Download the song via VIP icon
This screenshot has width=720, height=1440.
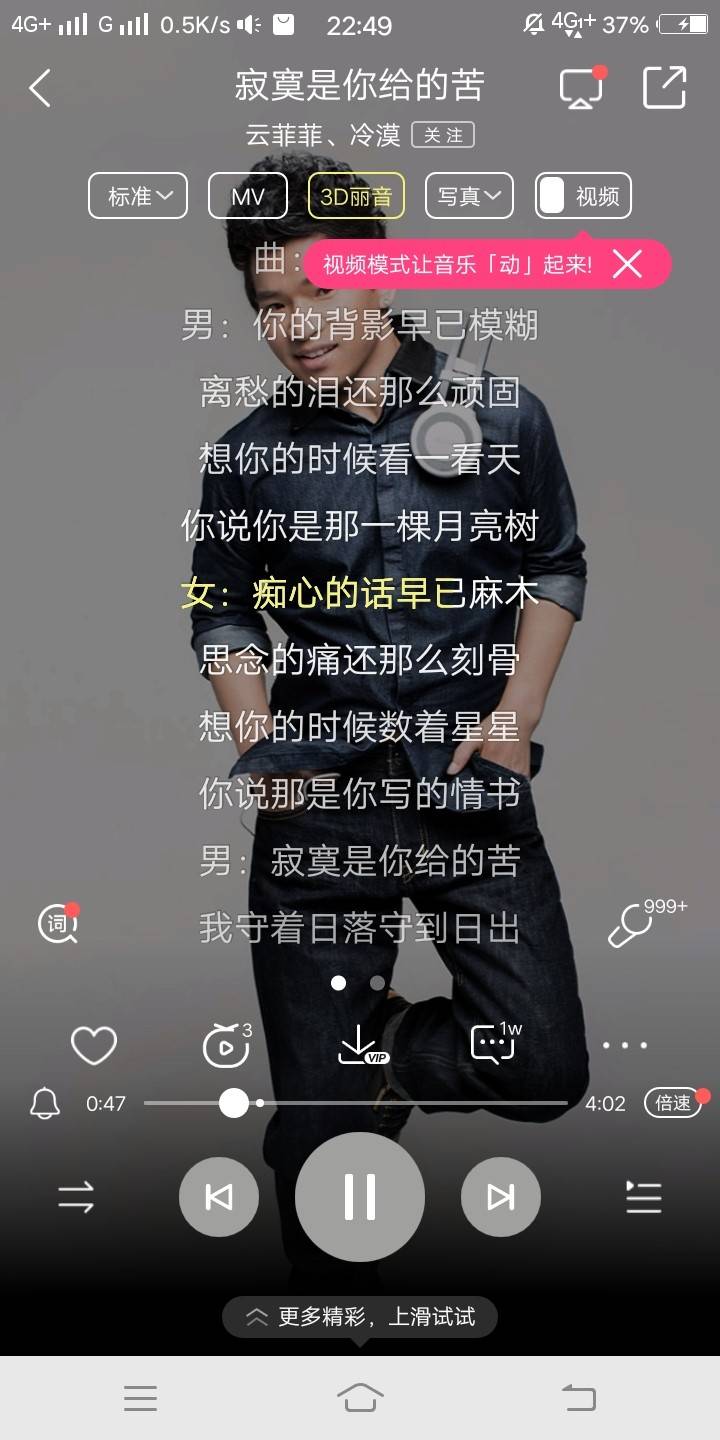[360, 1046]
